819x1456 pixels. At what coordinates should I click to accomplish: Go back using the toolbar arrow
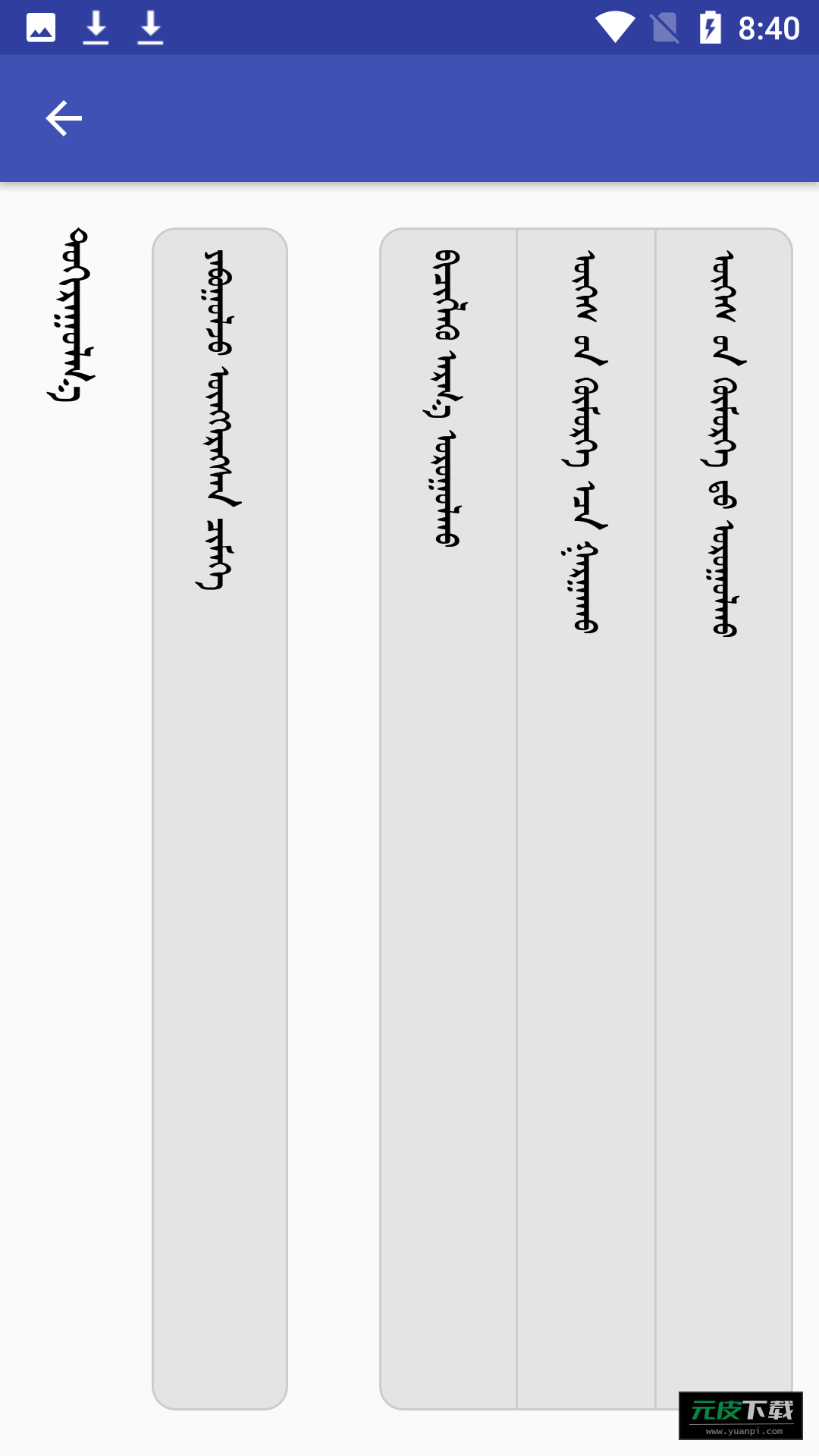tap(64, 118)
